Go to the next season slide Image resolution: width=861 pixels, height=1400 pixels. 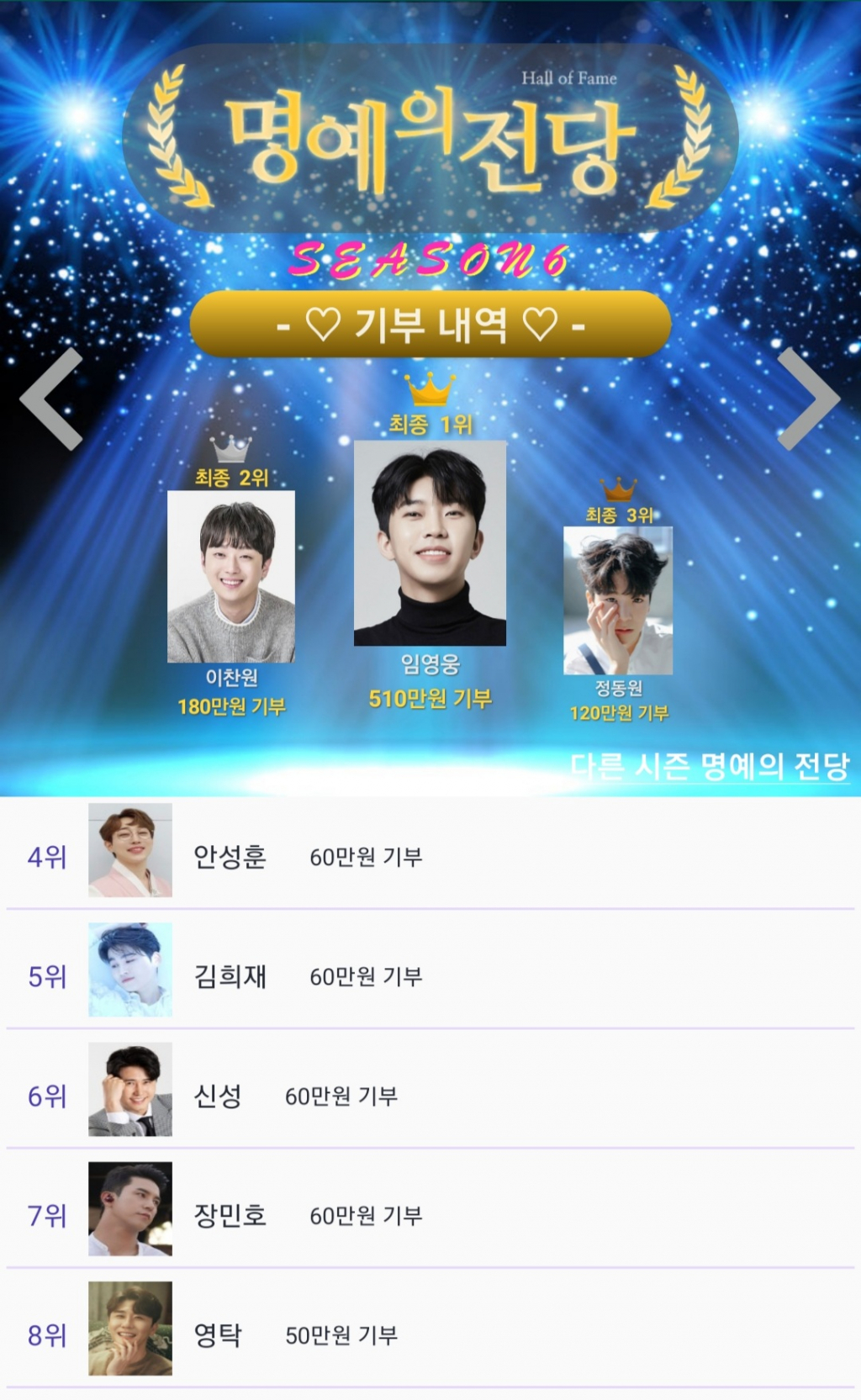point(807,399)
